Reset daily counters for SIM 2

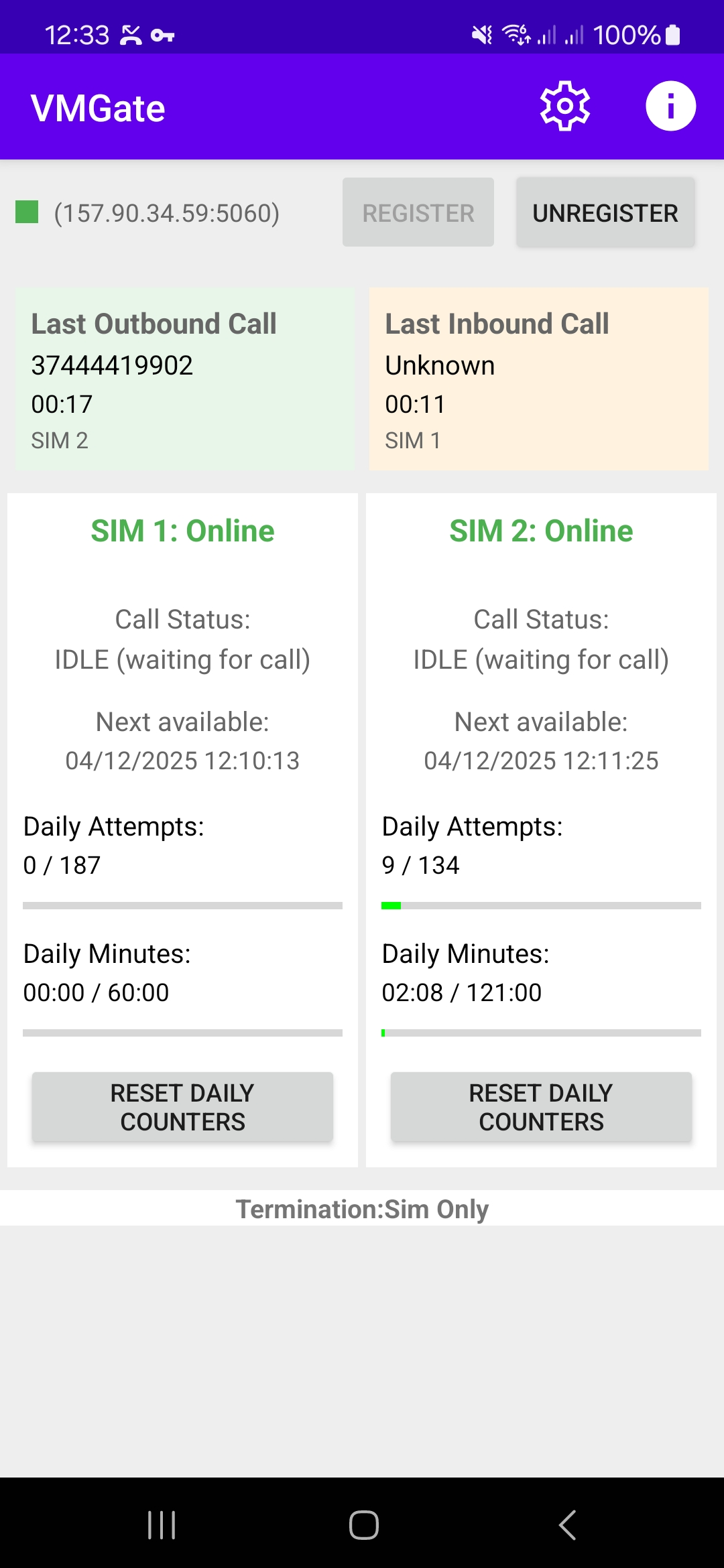541,1107
